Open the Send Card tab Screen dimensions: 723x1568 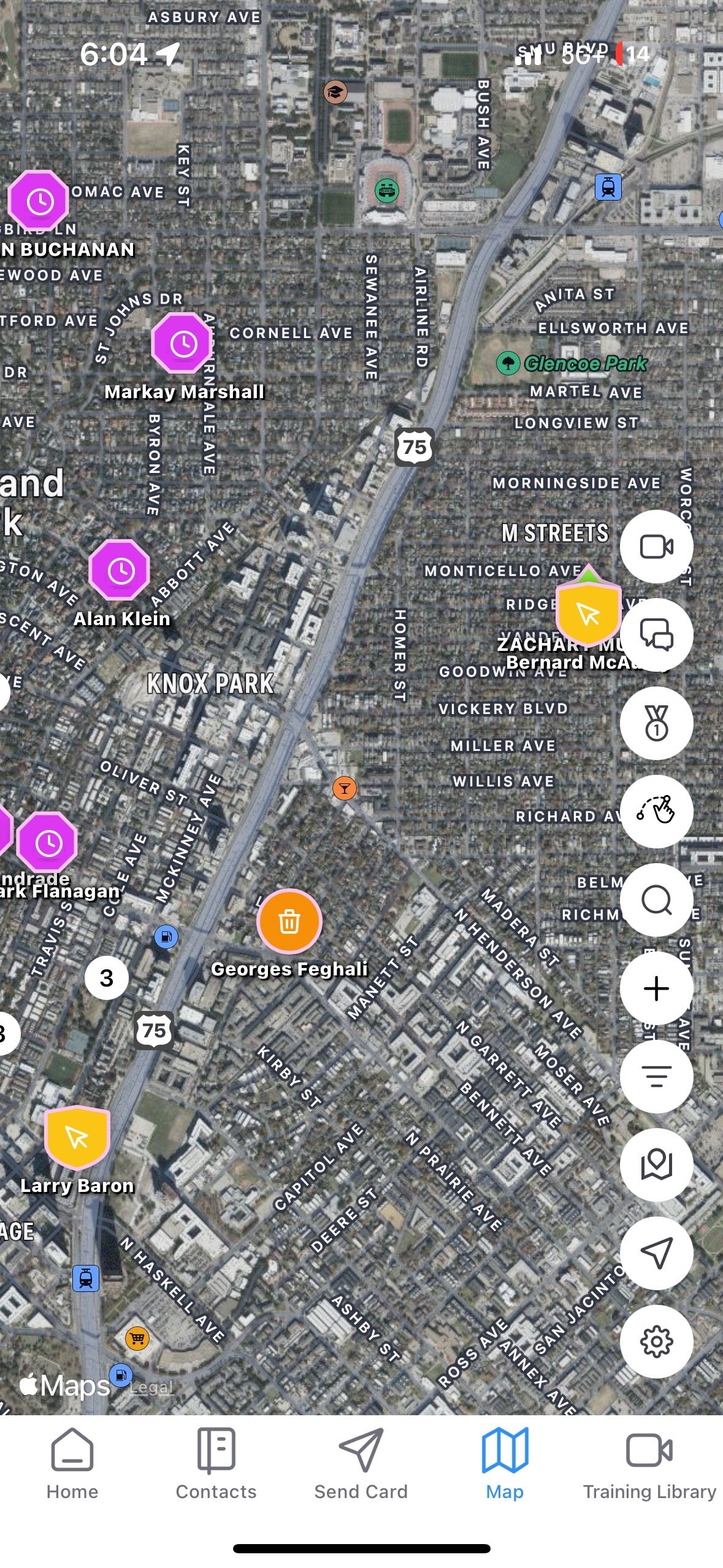pos(361,1464)
